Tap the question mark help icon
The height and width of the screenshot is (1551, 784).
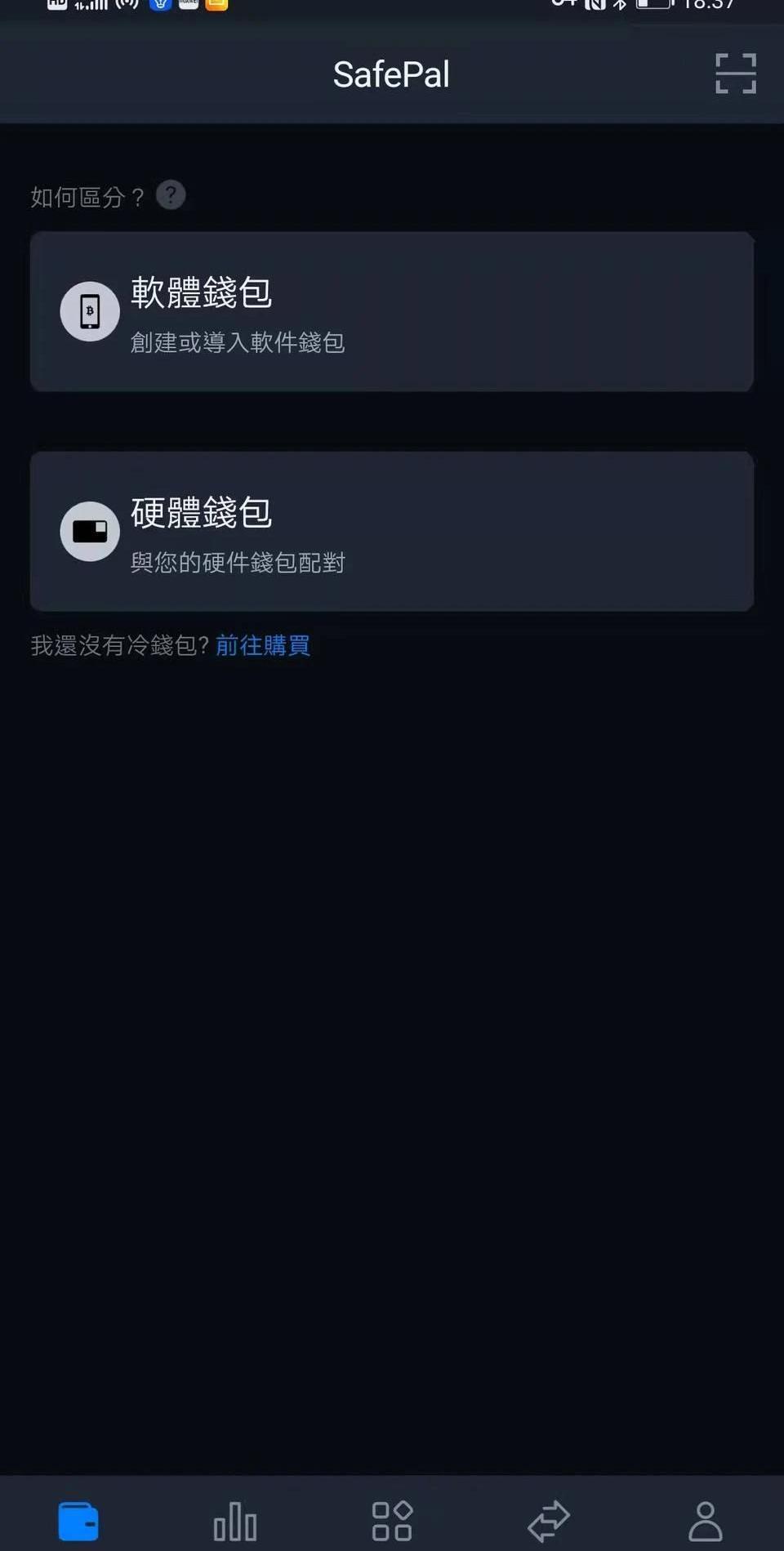(x=171, y=195)
